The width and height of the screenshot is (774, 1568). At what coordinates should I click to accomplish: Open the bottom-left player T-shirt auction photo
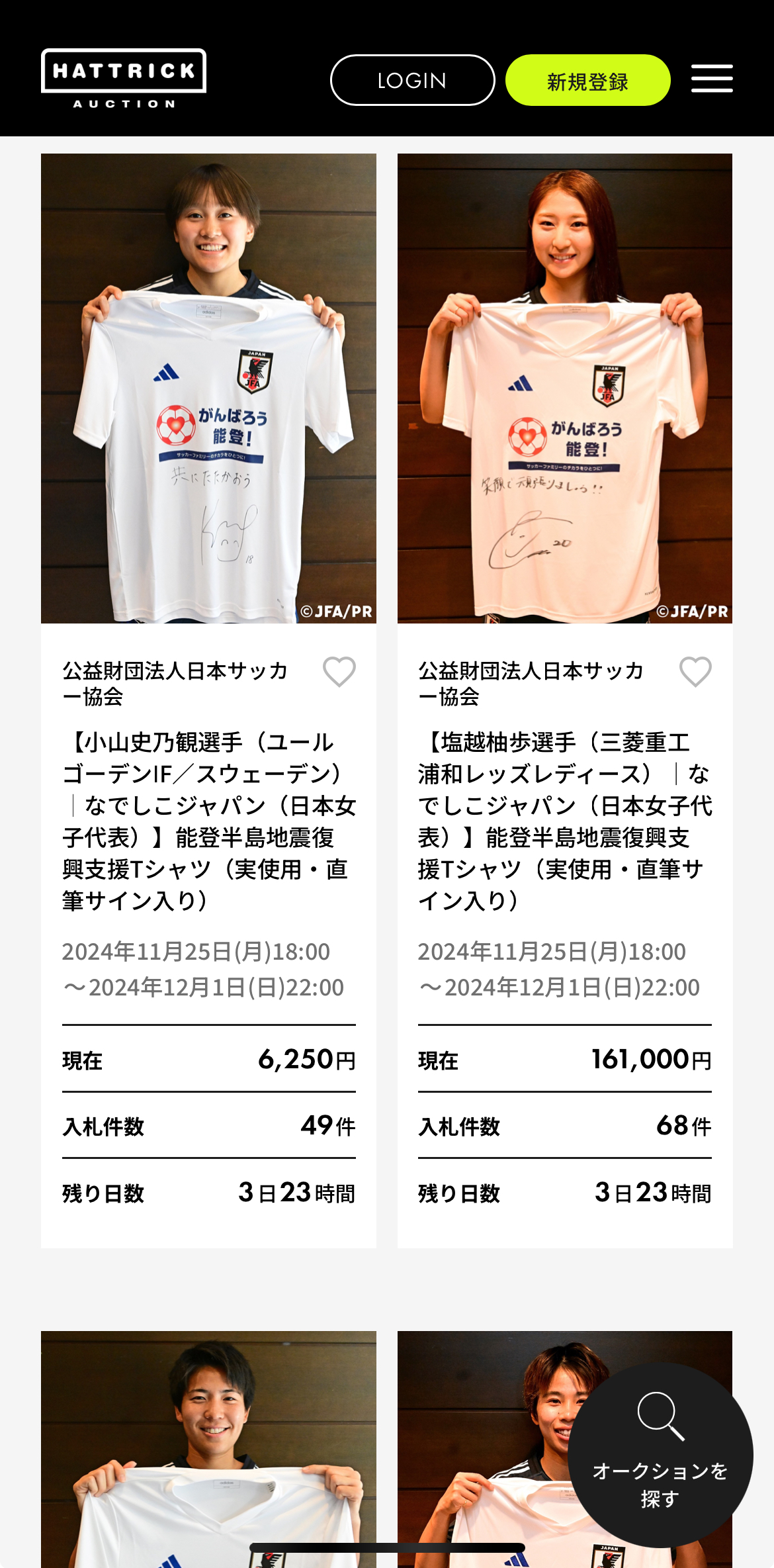point(208,1450)
